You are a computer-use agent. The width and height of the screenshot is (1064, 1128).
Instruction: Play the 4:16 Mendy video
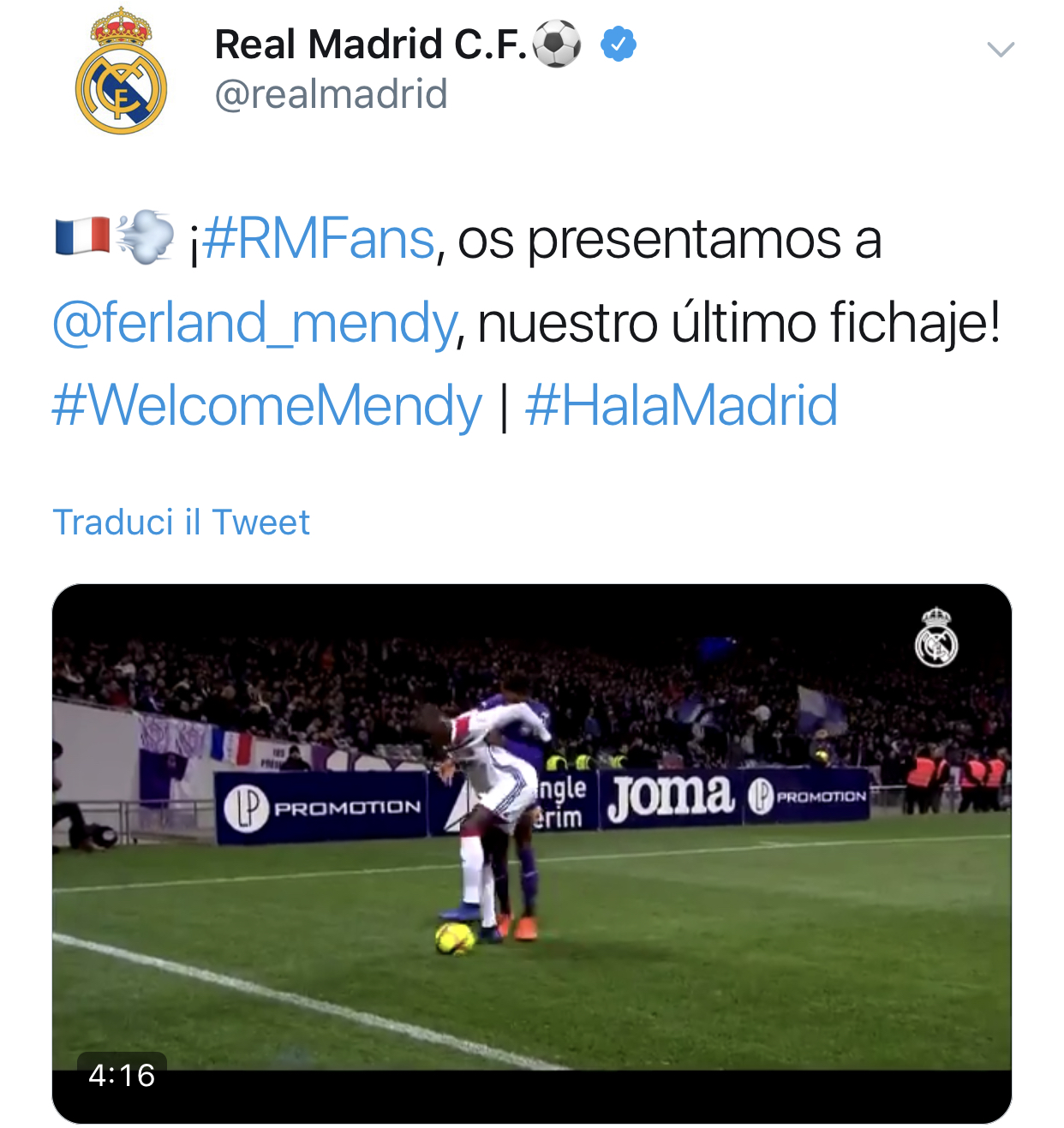[x=531, y=852]
